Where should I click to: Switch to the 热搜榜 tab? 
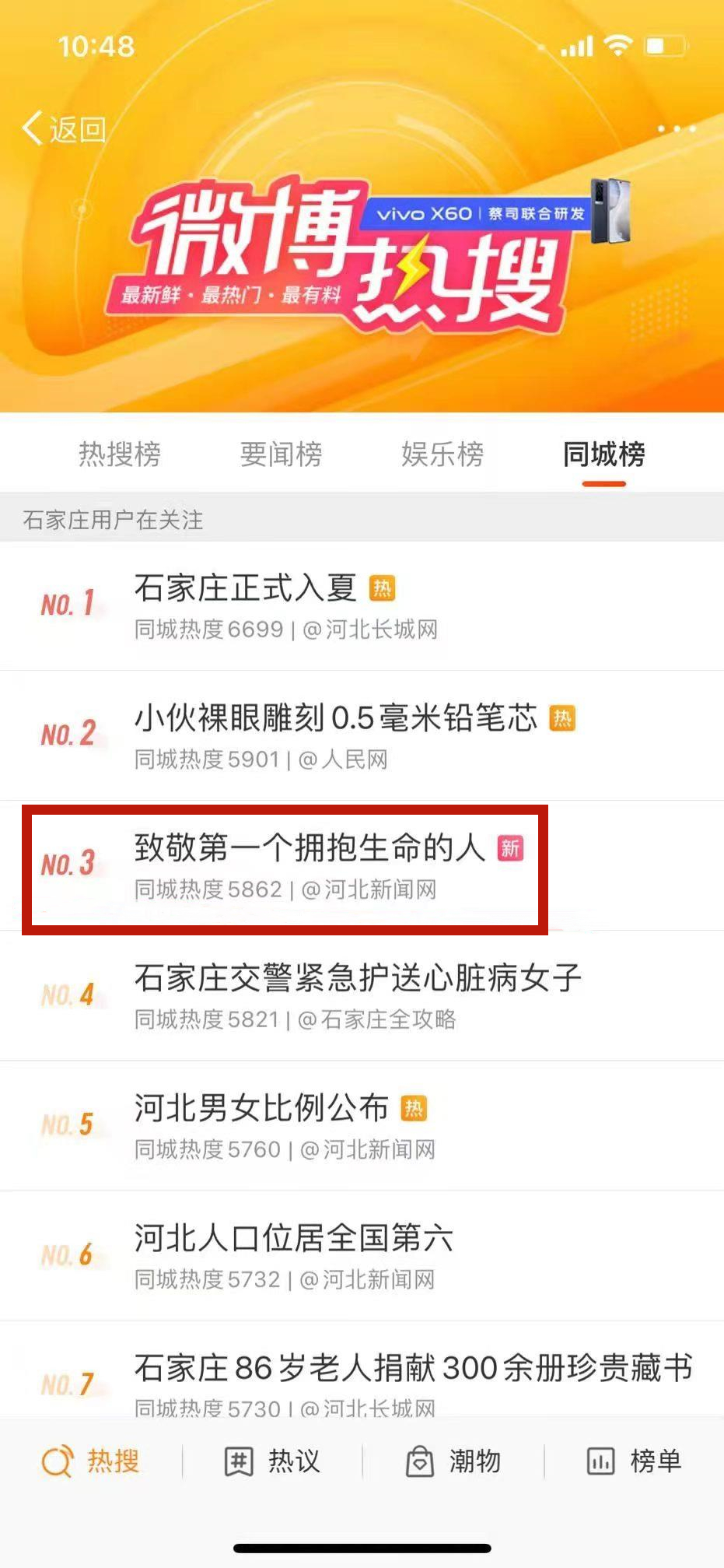[120, 454]
